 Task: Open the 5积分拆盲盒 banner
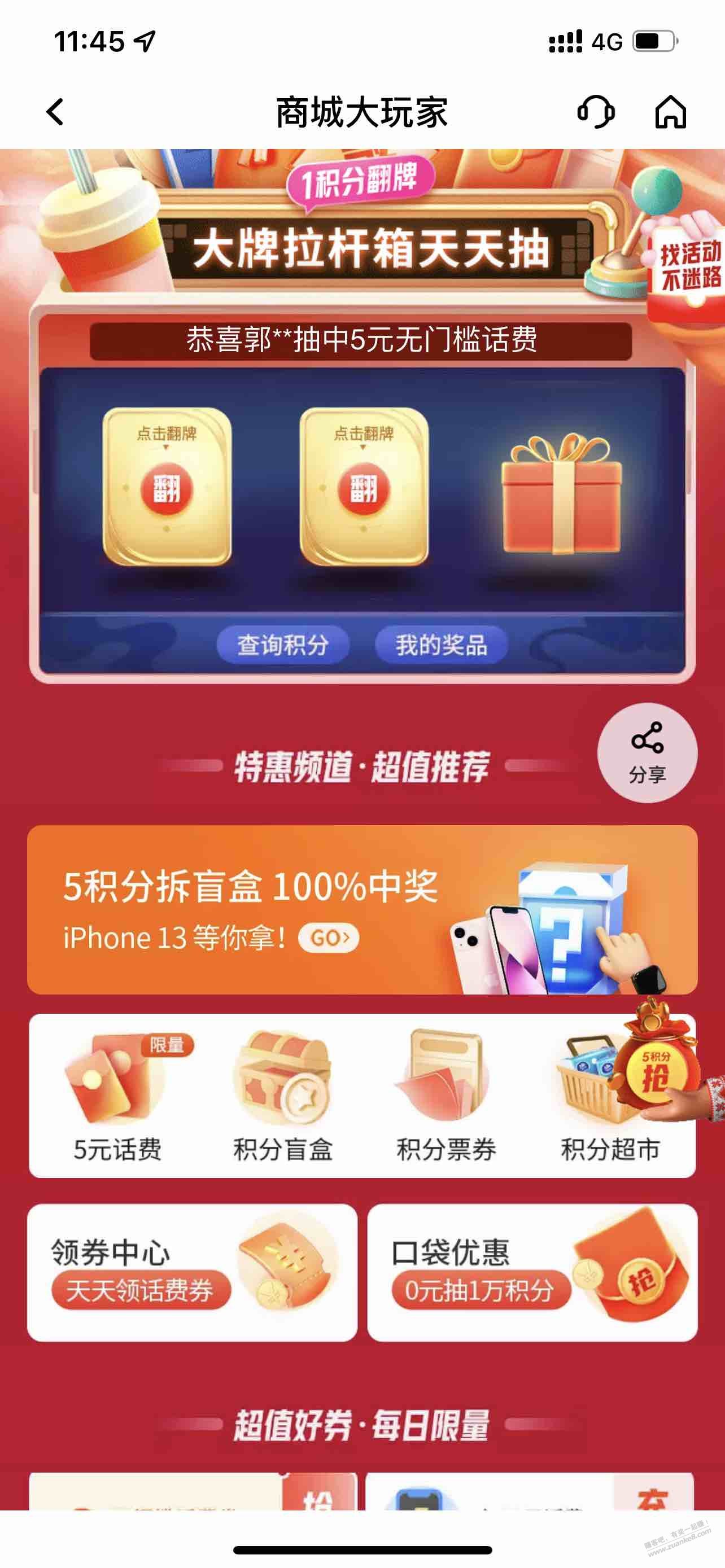(x=361, y=909)
